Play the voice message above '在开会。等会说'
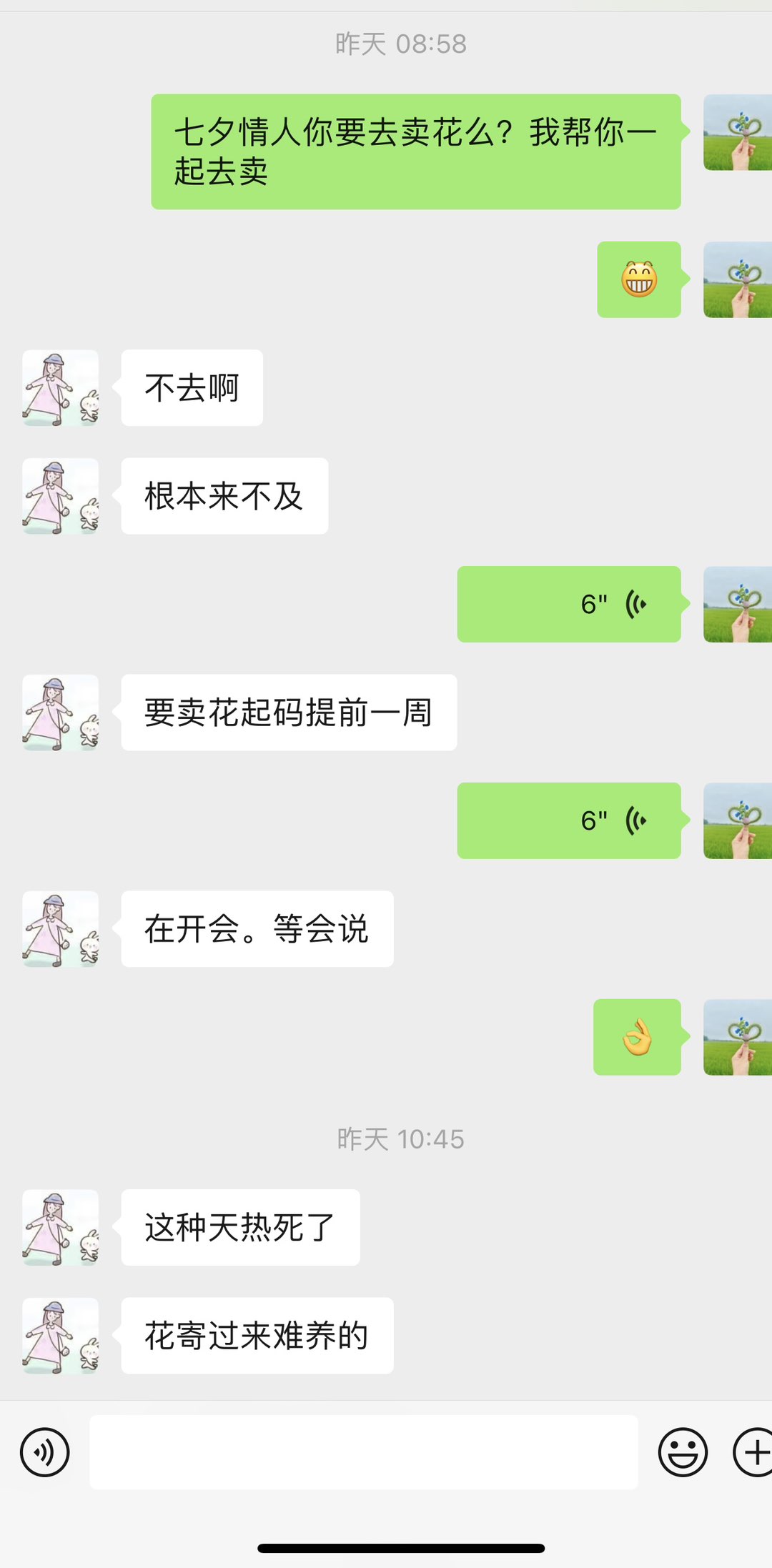 569,821
